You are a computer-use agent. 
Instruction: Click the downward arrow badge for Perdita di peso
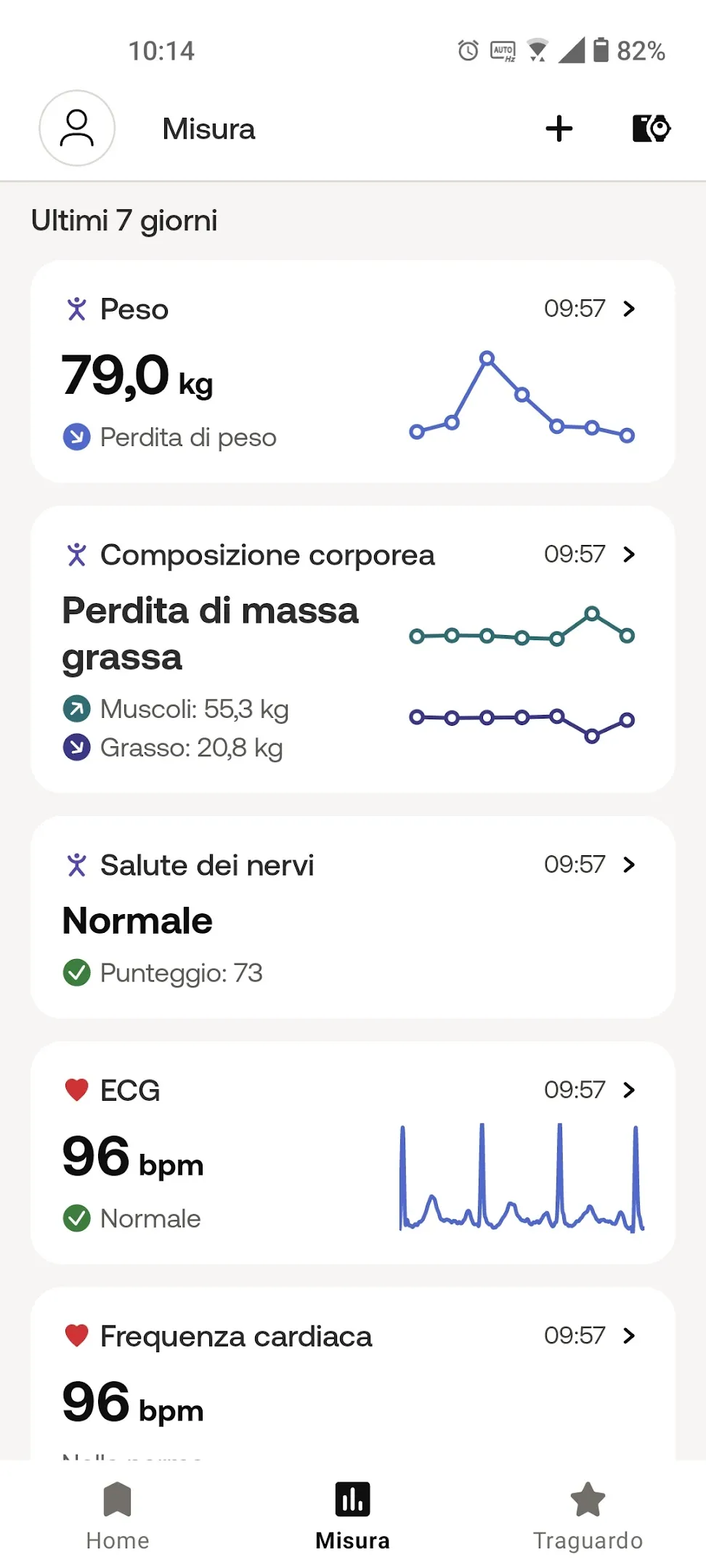click(76, 437)
